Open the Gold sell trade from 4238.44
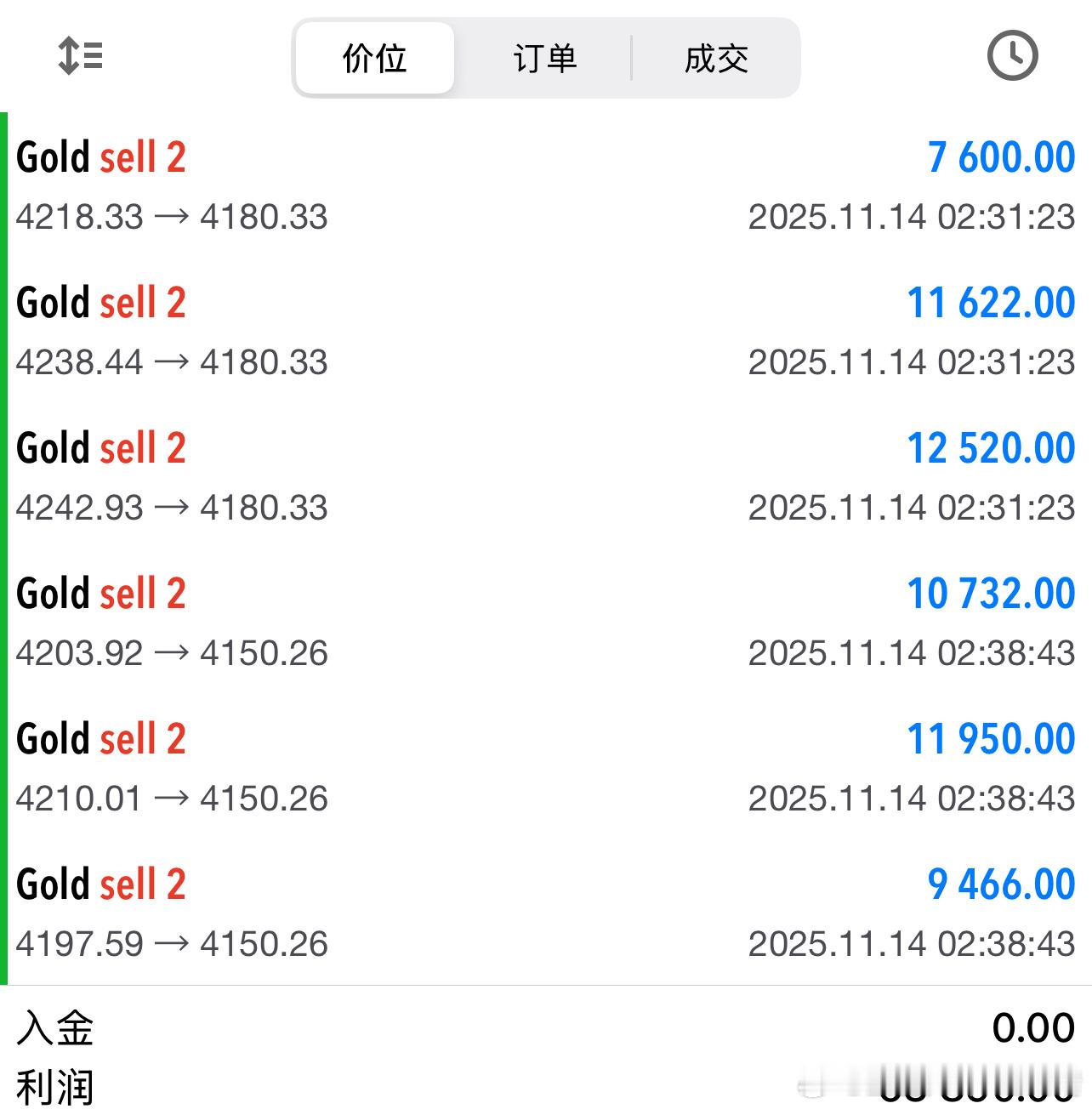Screen dimensions: 1092x1109 click(544, 332)
